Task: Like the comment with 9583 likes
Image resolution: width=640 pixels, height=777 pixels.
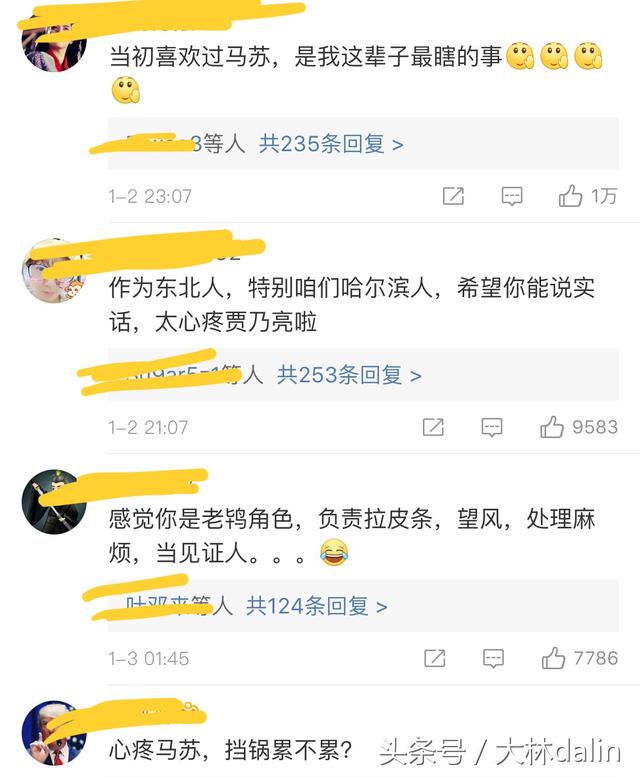Action: click(552, 427)
